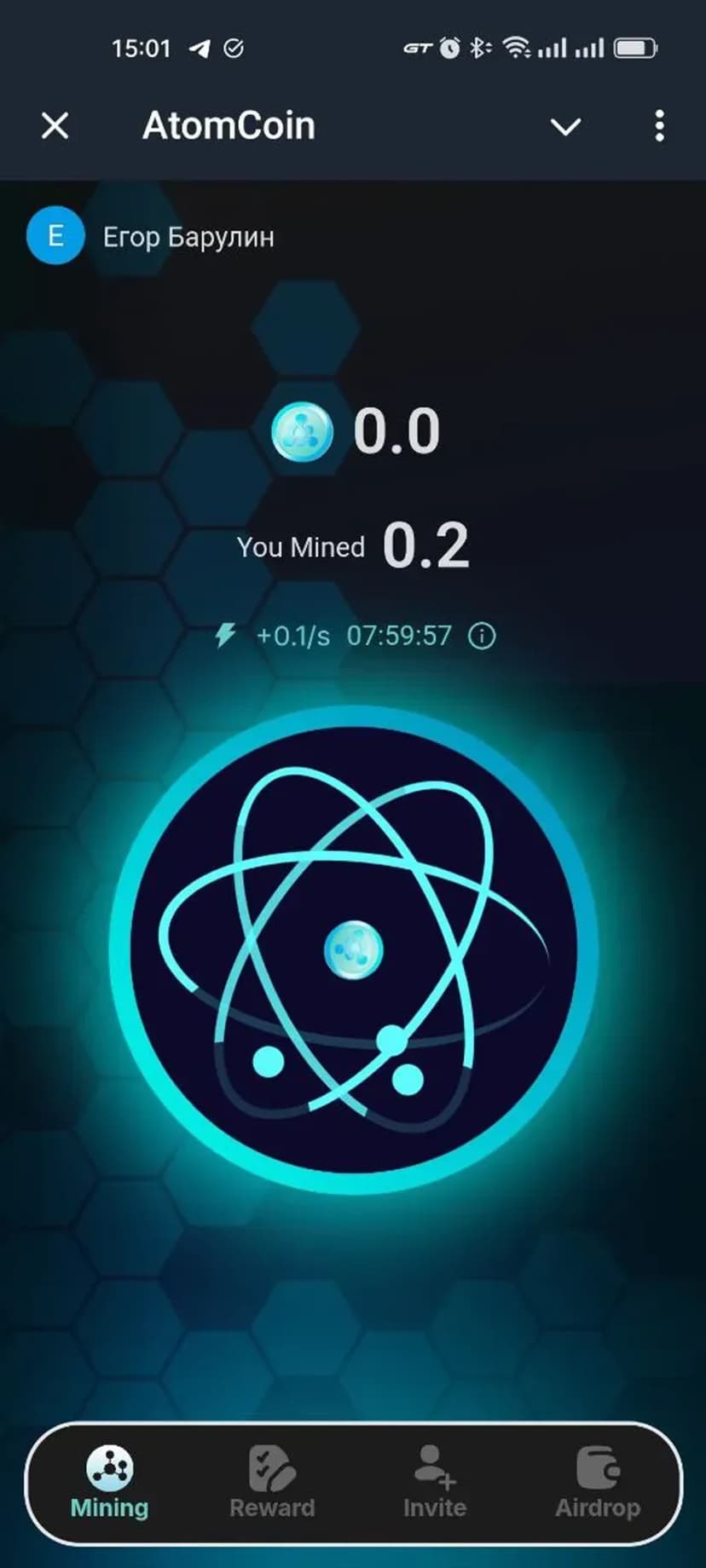Open the Invite tab

point(434,1483)
